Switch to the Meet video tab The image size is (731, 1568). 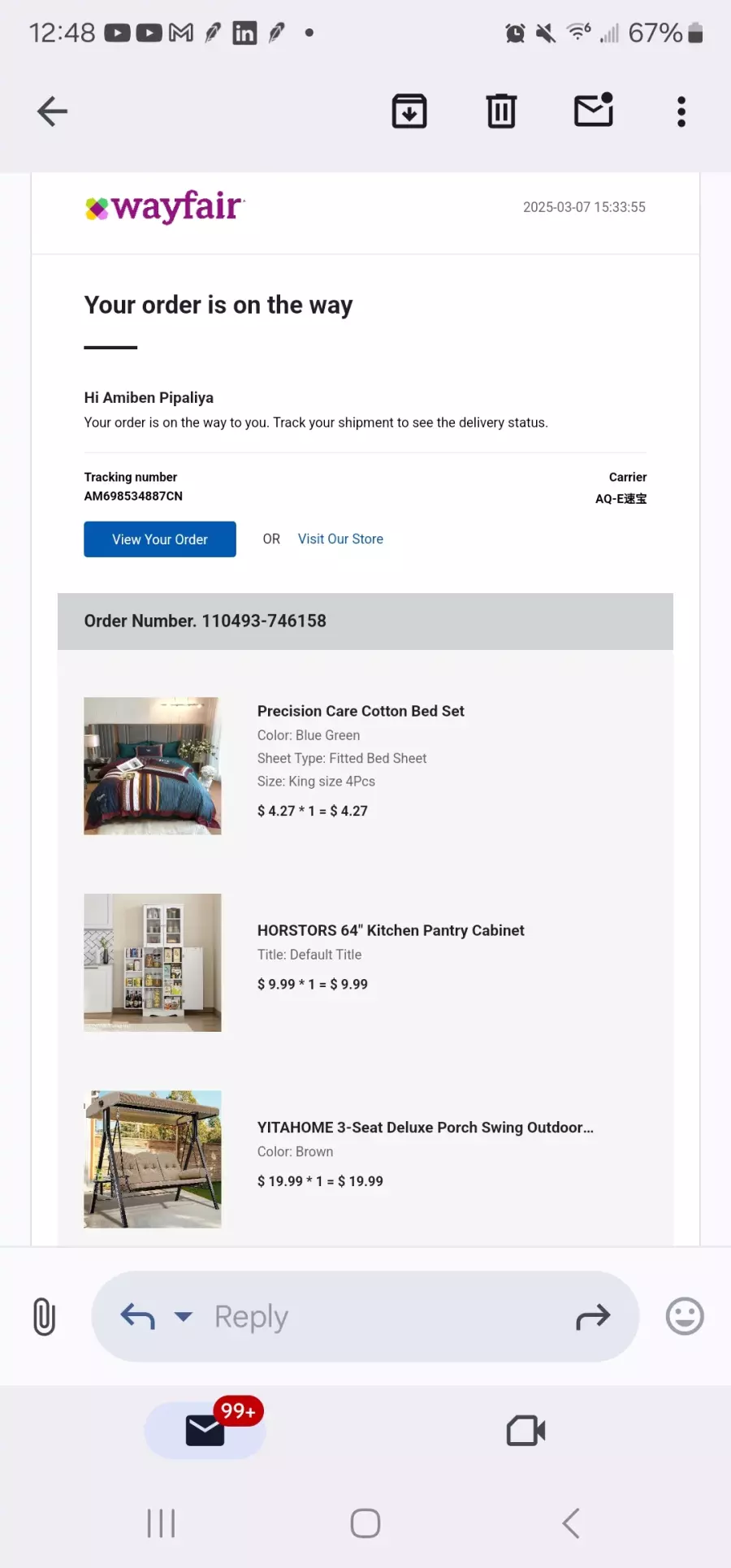pos(526,1431)
